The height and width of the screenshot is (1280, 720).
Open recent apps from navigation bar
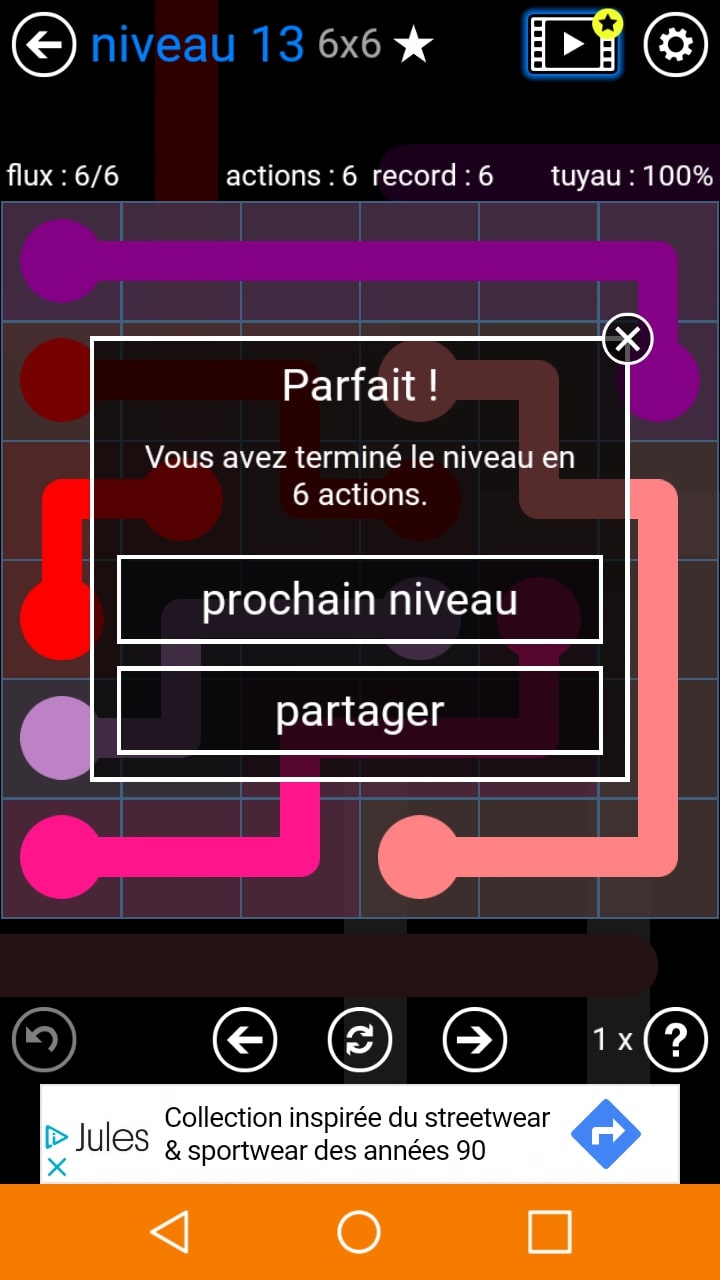tap(549, 1232)
